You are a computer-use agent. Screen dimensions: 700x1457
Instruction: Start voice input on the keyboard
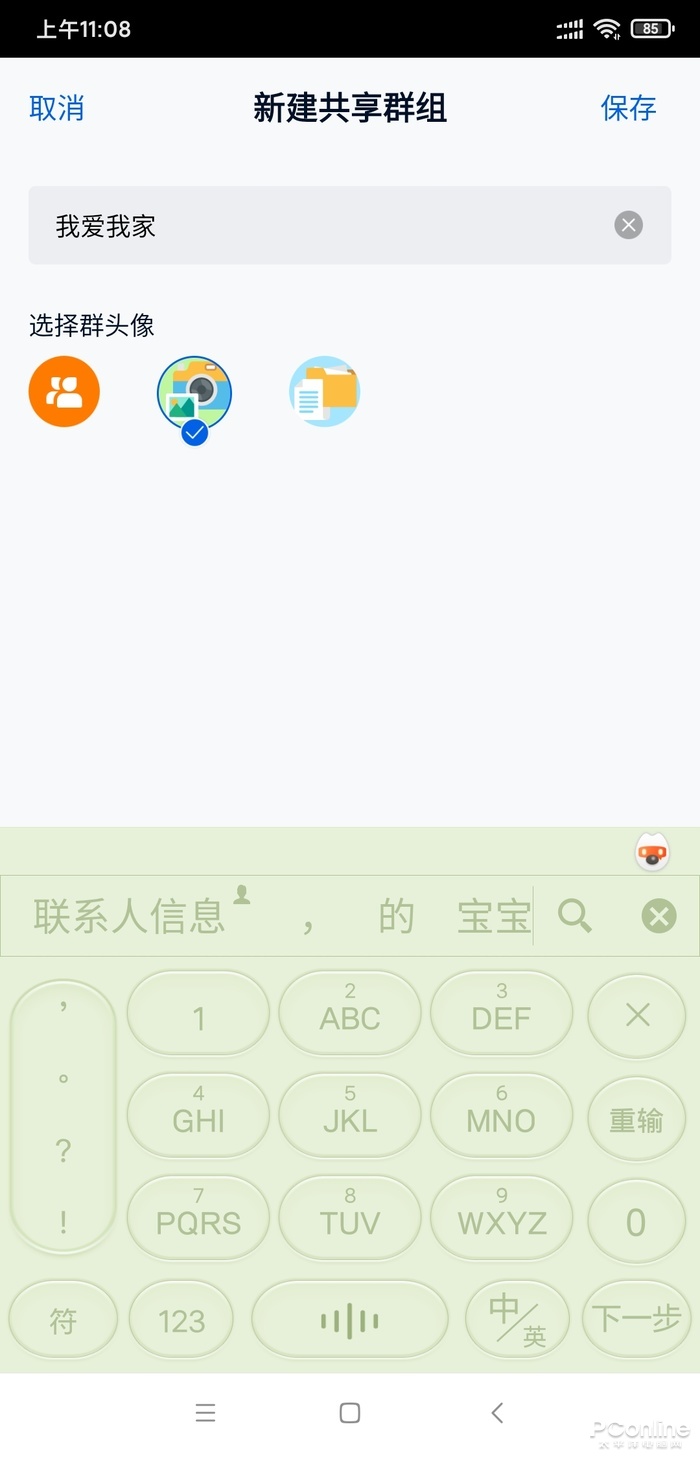(x=349, y=1321)
